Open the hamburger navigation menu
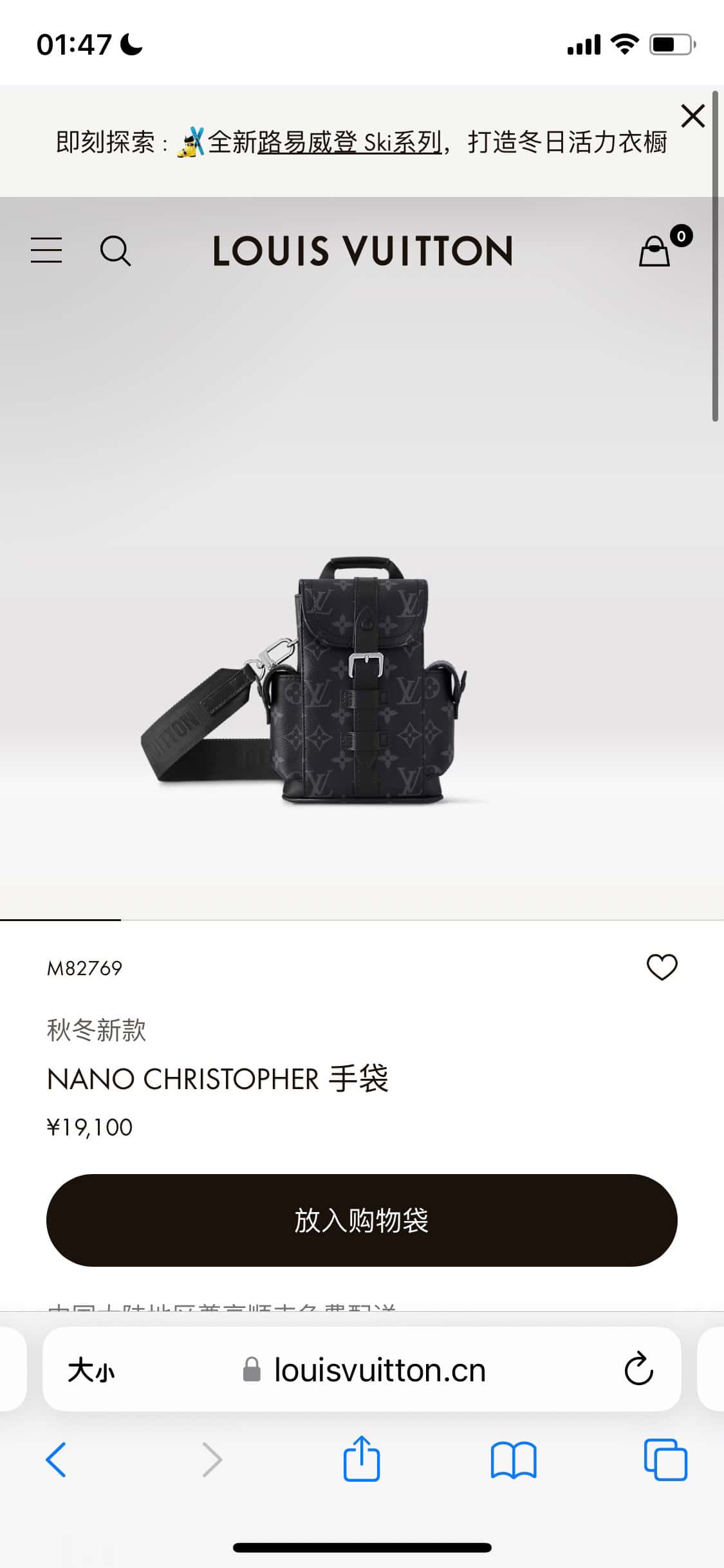The image size is (724, 1568). [46, 250]
